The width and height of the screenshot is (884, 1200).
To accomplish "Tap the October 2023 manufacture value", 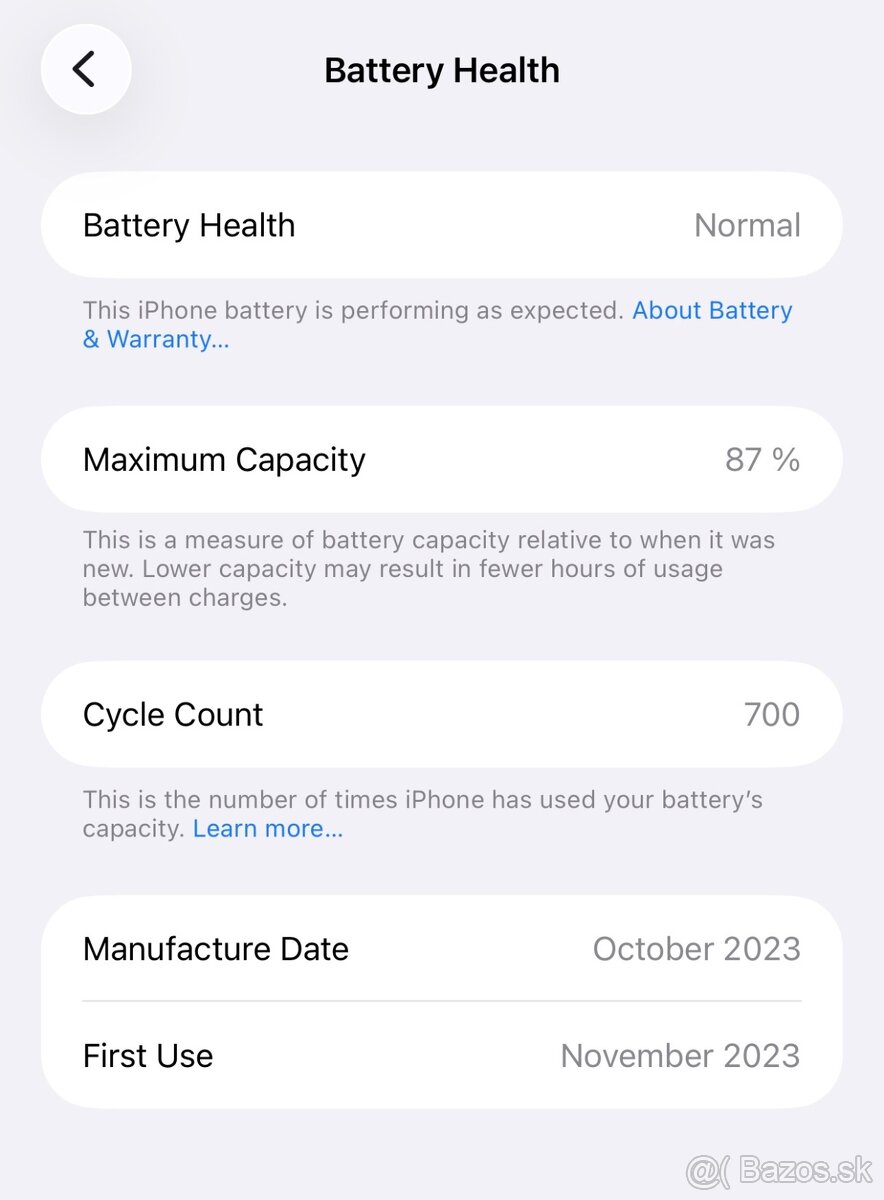I will point(697,948).
